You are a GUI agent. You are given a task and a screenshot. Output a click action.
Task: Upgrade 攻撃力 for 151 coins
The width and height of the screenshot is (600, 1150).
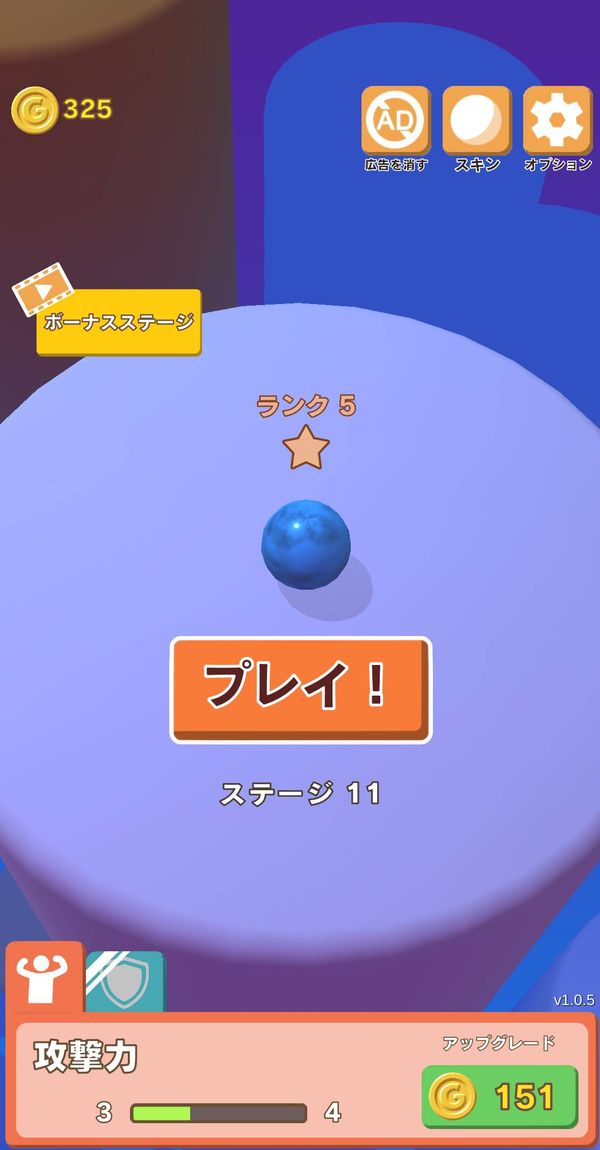500,1096
